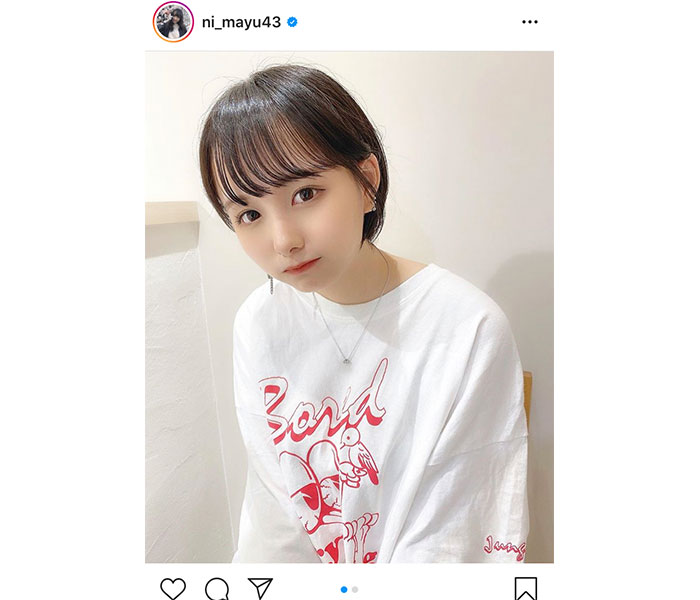Open the ni_mayu43 username link
The image size is (700, 600).
240,22
